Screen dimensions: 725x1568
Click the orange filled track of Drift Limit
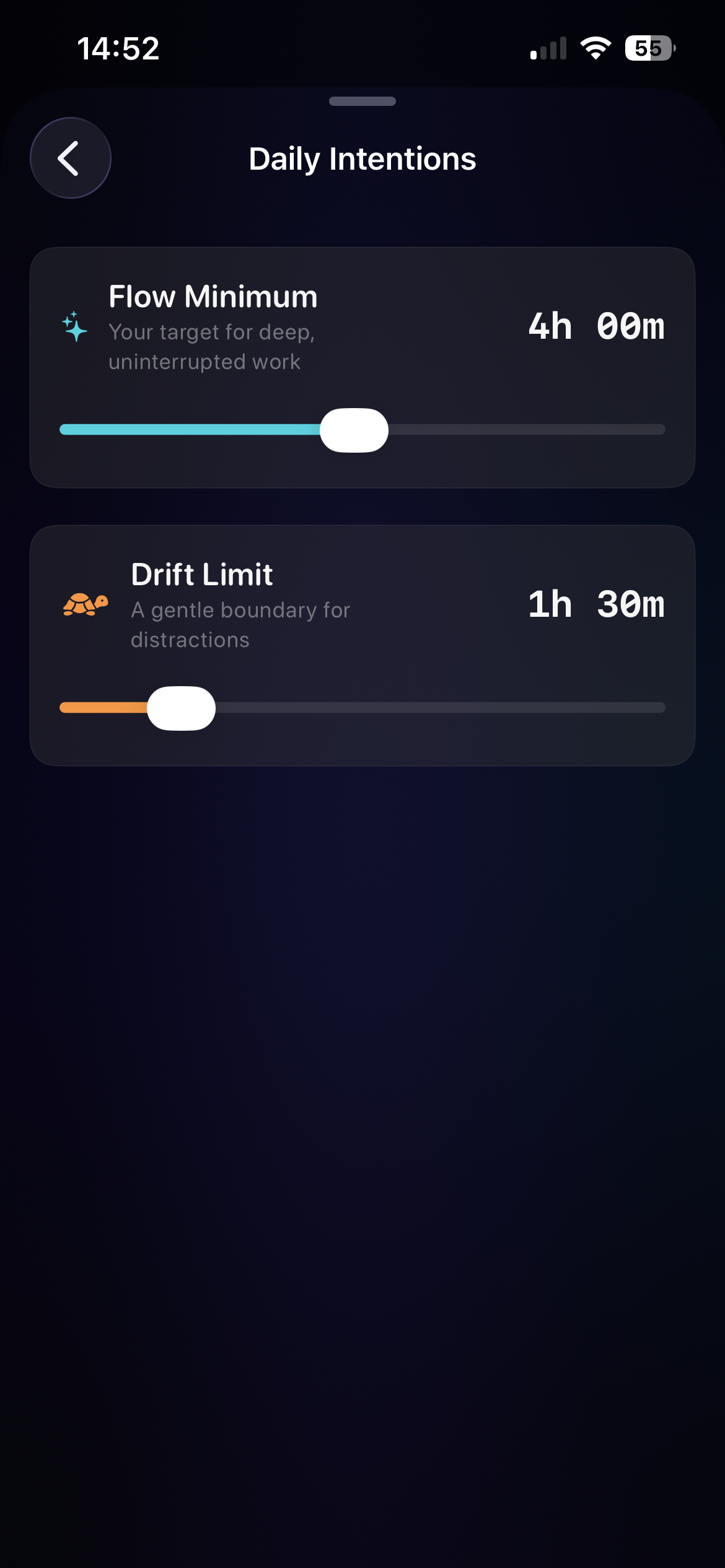pos(102,708)
